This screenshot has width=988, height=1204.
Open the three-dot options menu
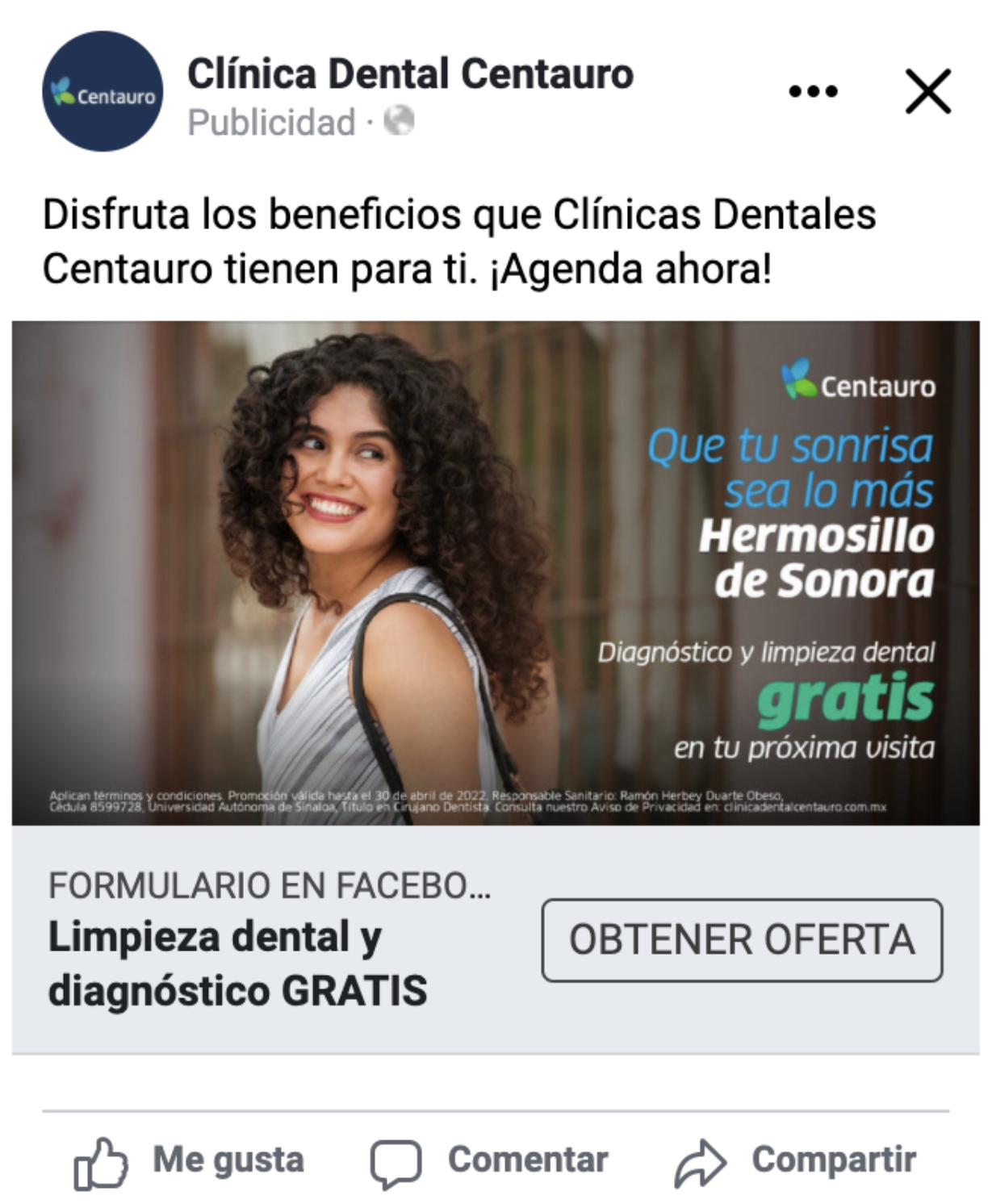[x=813, y=91]
